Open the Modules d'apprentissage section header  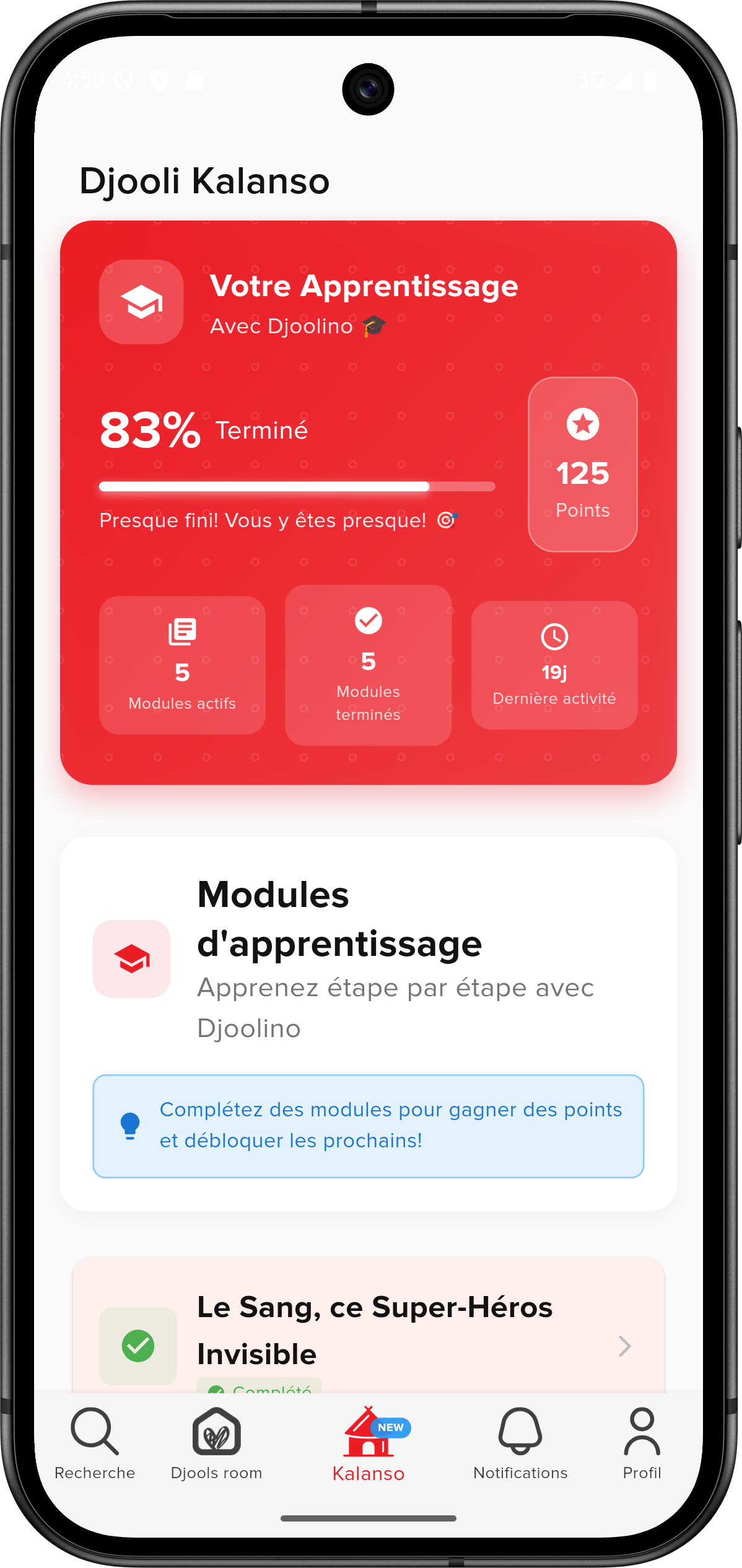coord(339,917)
